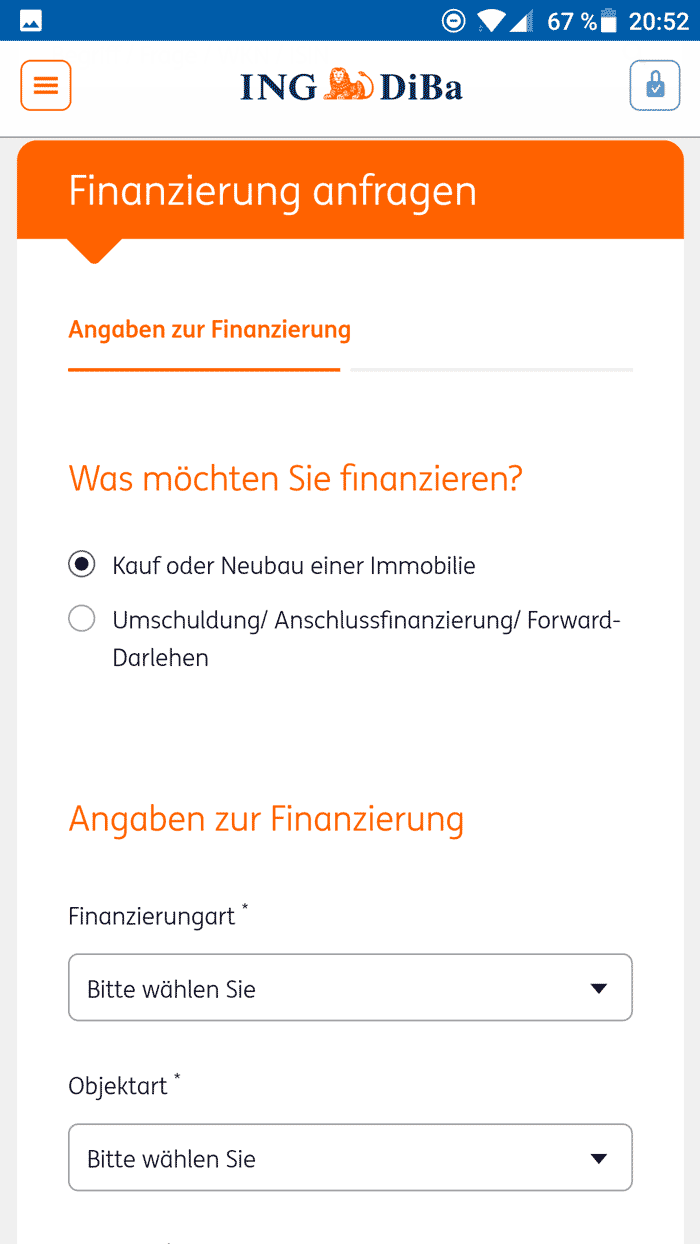Expand the Objektart dropdown
This screenshot has width=700, height=1244.
coord(350,1158)
